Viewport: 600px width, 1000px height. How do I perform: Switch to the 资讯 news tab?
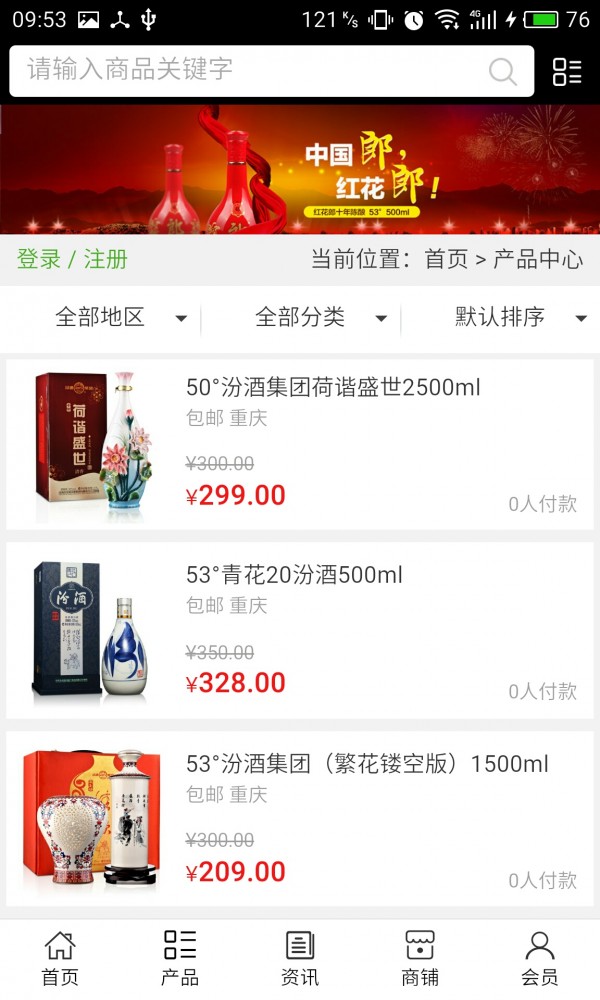[300, 958]
